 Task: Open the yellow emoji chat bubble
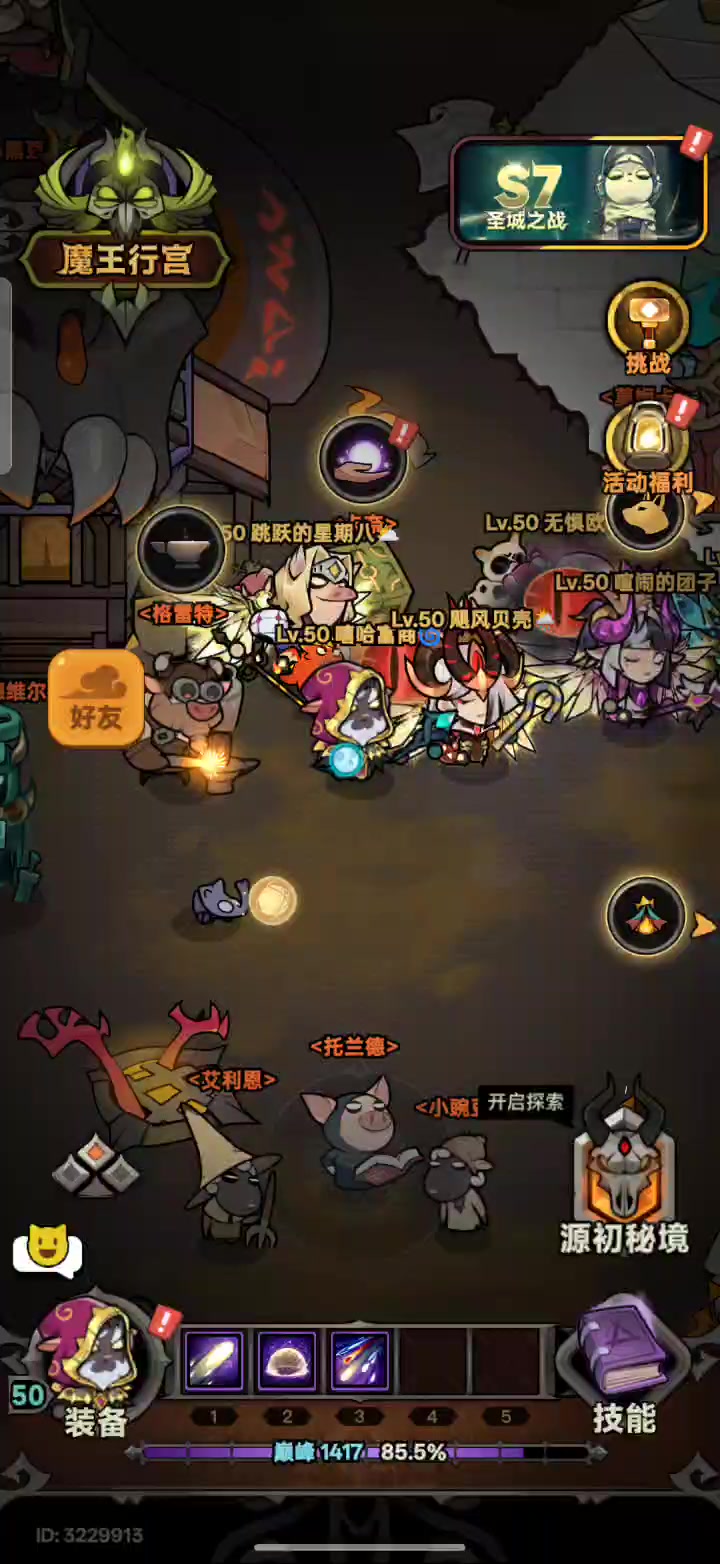[47, 1250]
